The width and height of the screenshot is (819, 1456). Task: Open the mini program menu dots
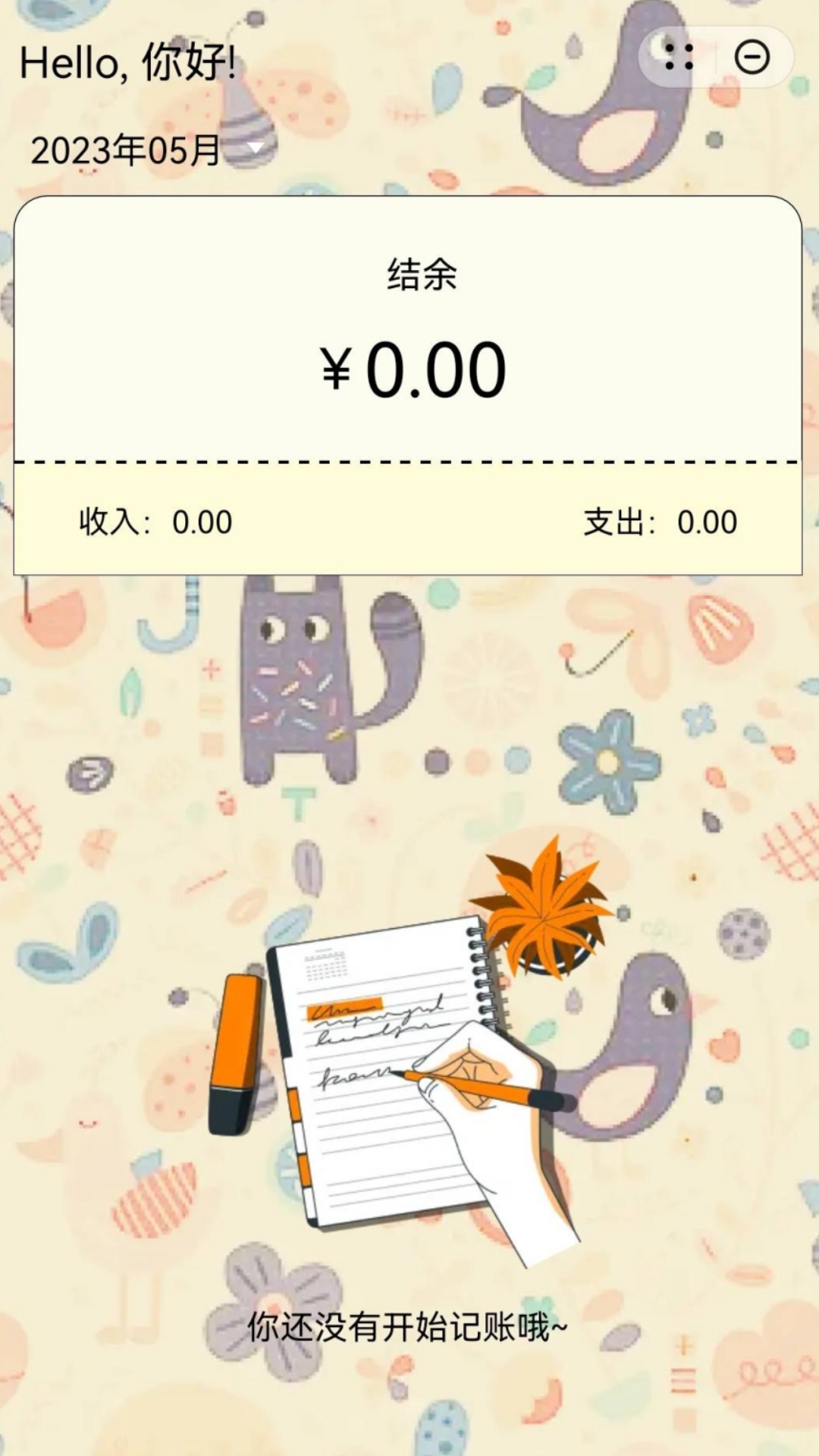[678, 58]
